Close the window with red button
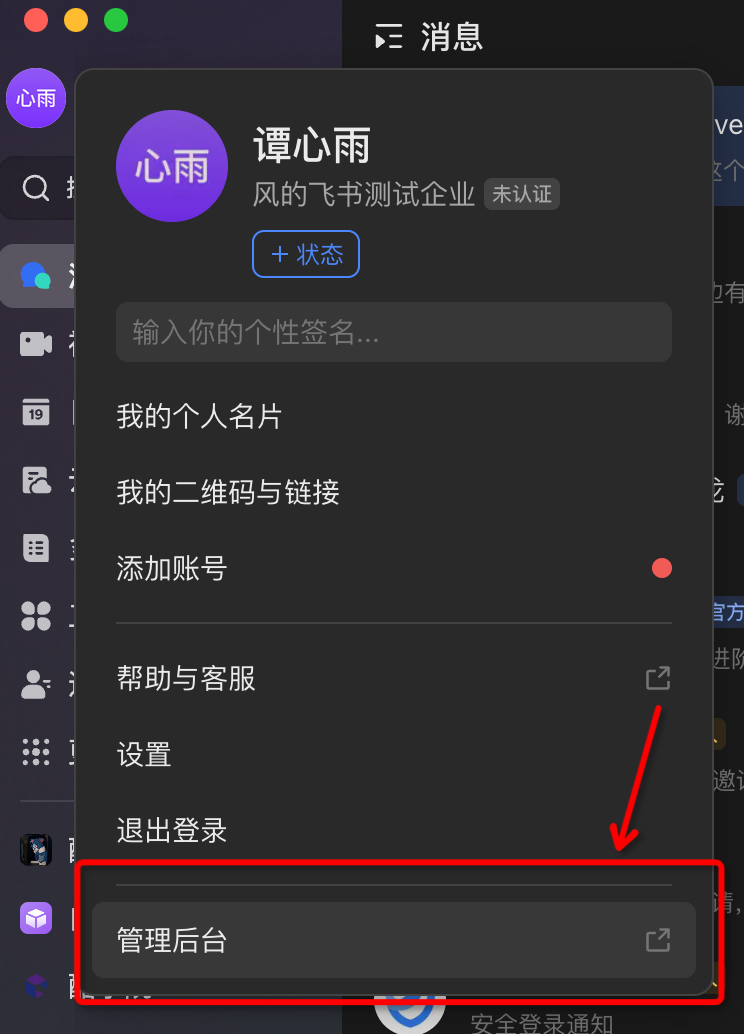Viewport: 744px width, 1034px height. point(36,20)
